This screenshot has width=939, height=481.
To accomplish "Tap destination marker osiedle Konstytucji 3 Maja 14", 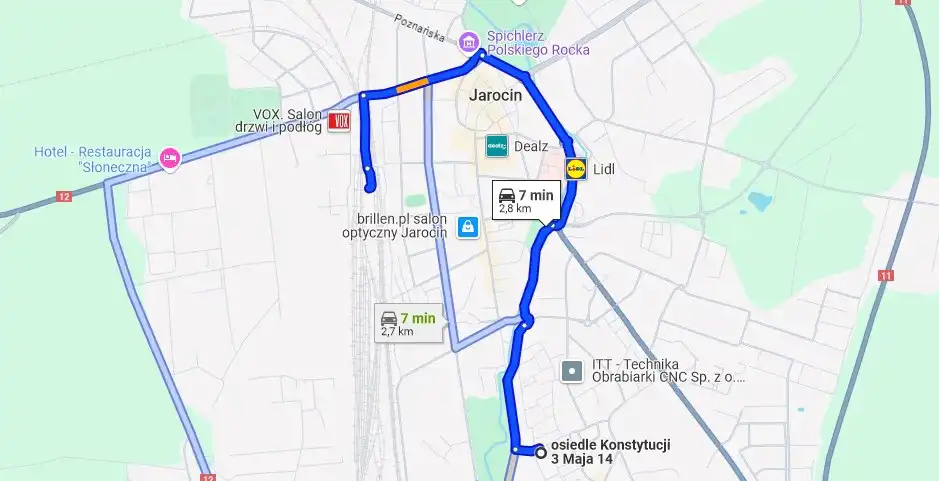I will tap(541, 451).
